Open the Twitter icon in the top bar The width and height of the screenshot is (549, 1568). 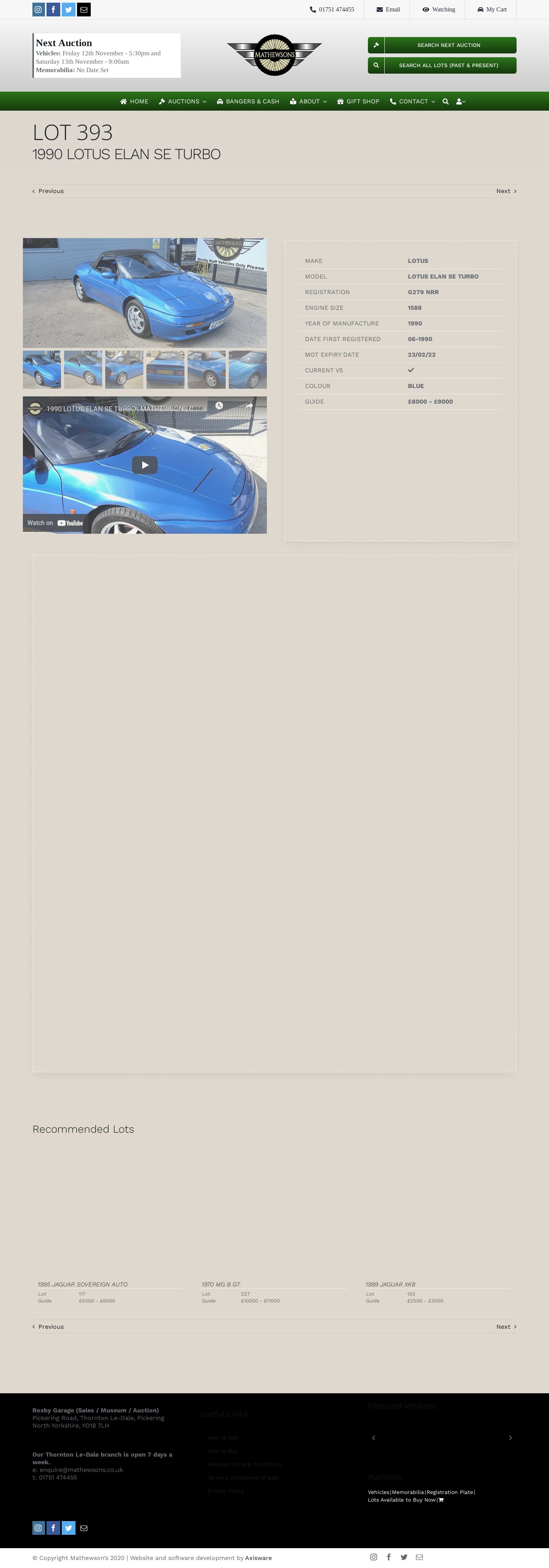[69, 10]
